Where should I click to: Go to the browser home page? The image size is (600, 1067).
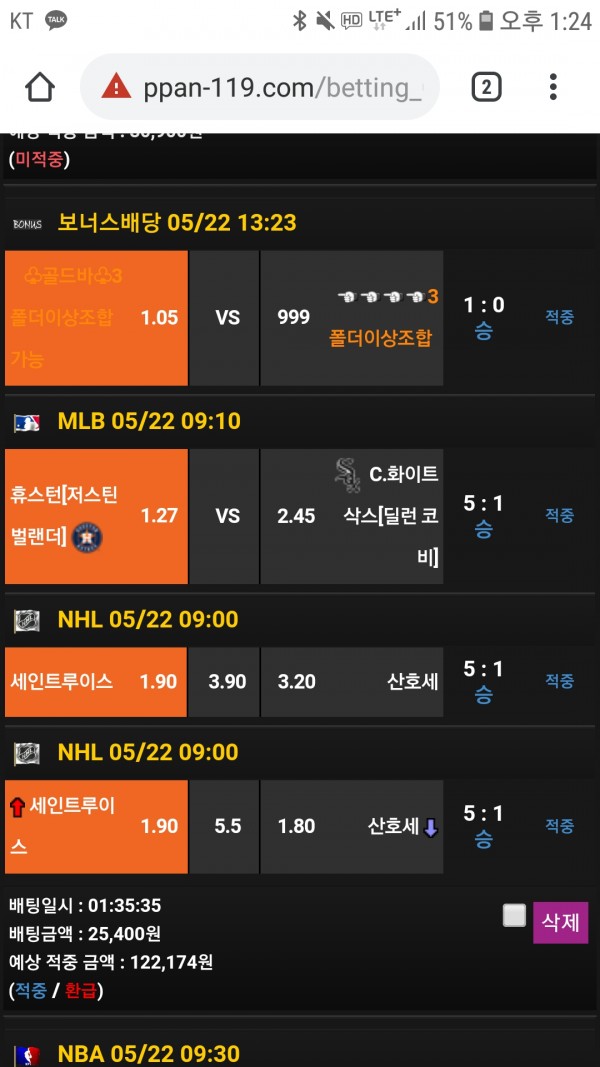[x=40, y=87]
